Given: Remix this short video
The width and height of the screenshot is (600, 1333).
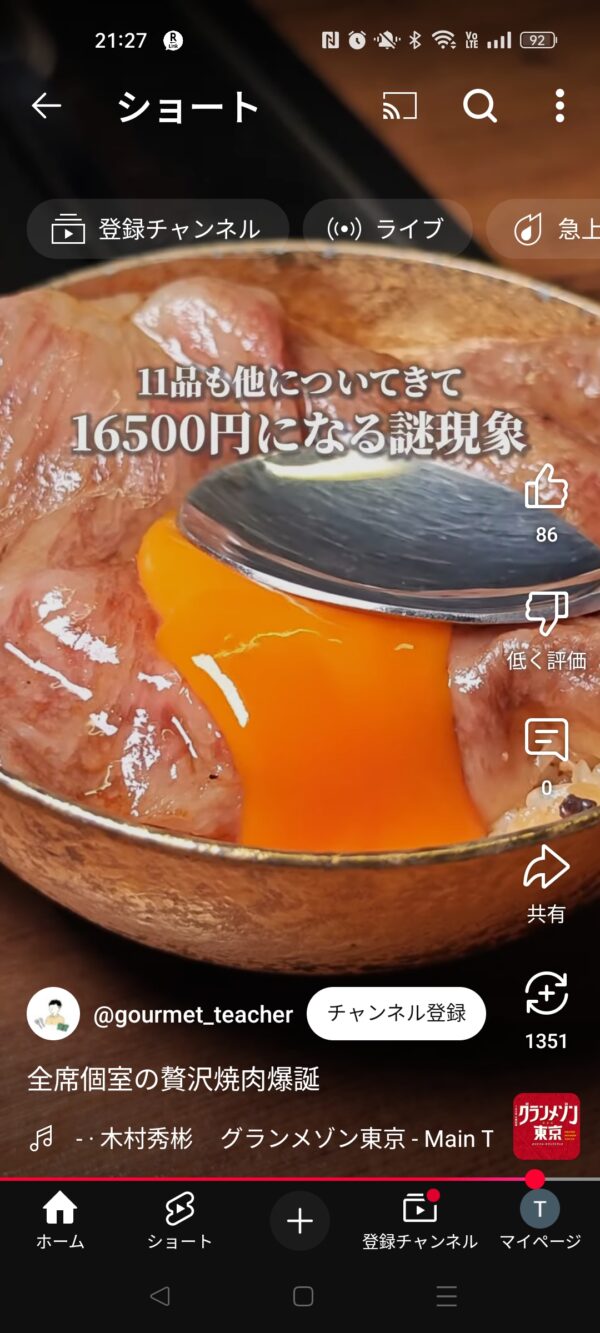Looking at the screenshot, I should [546, 995].
